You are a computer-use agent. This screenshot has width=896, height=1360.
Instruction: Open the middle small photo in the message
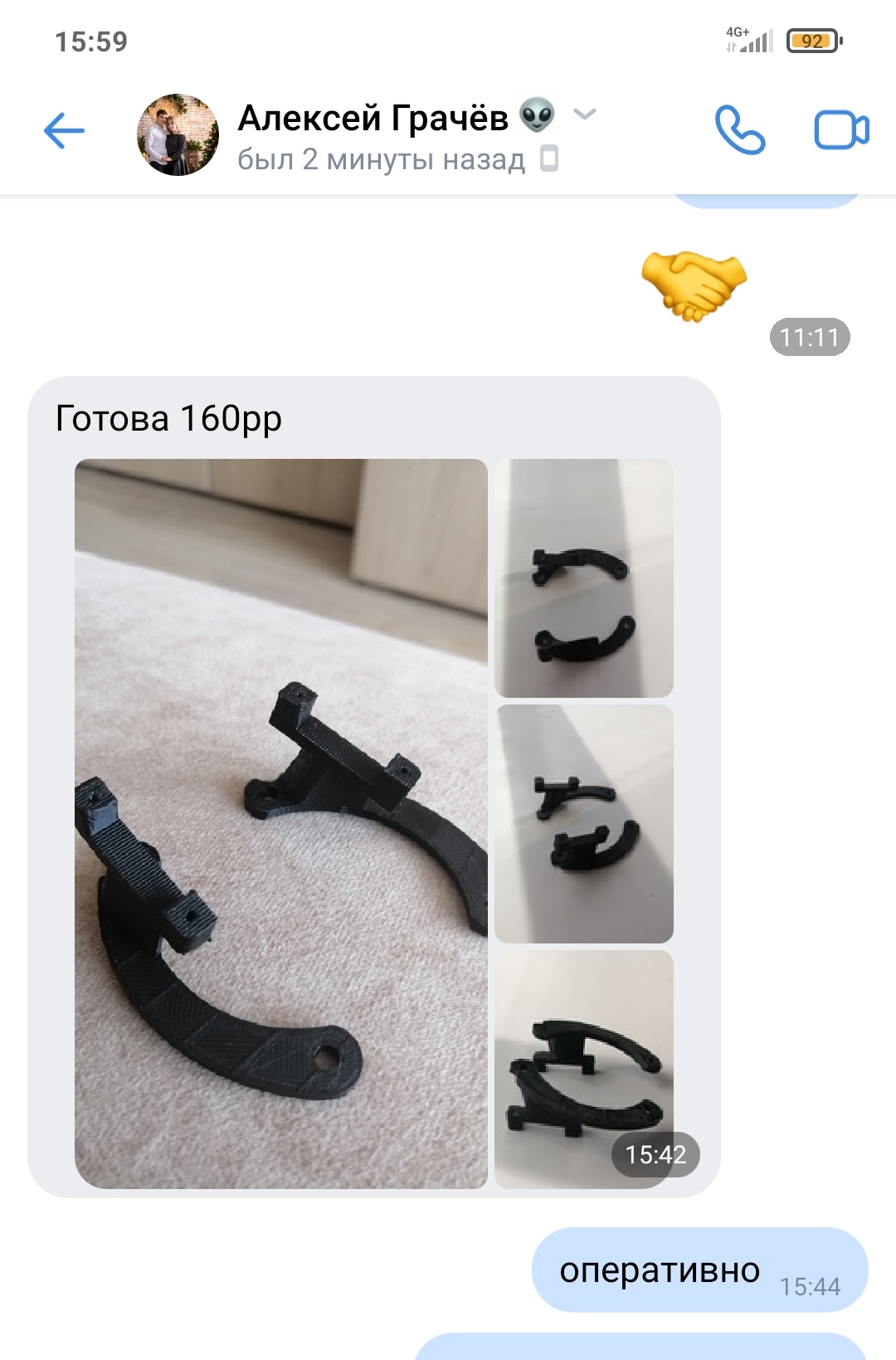583,823
